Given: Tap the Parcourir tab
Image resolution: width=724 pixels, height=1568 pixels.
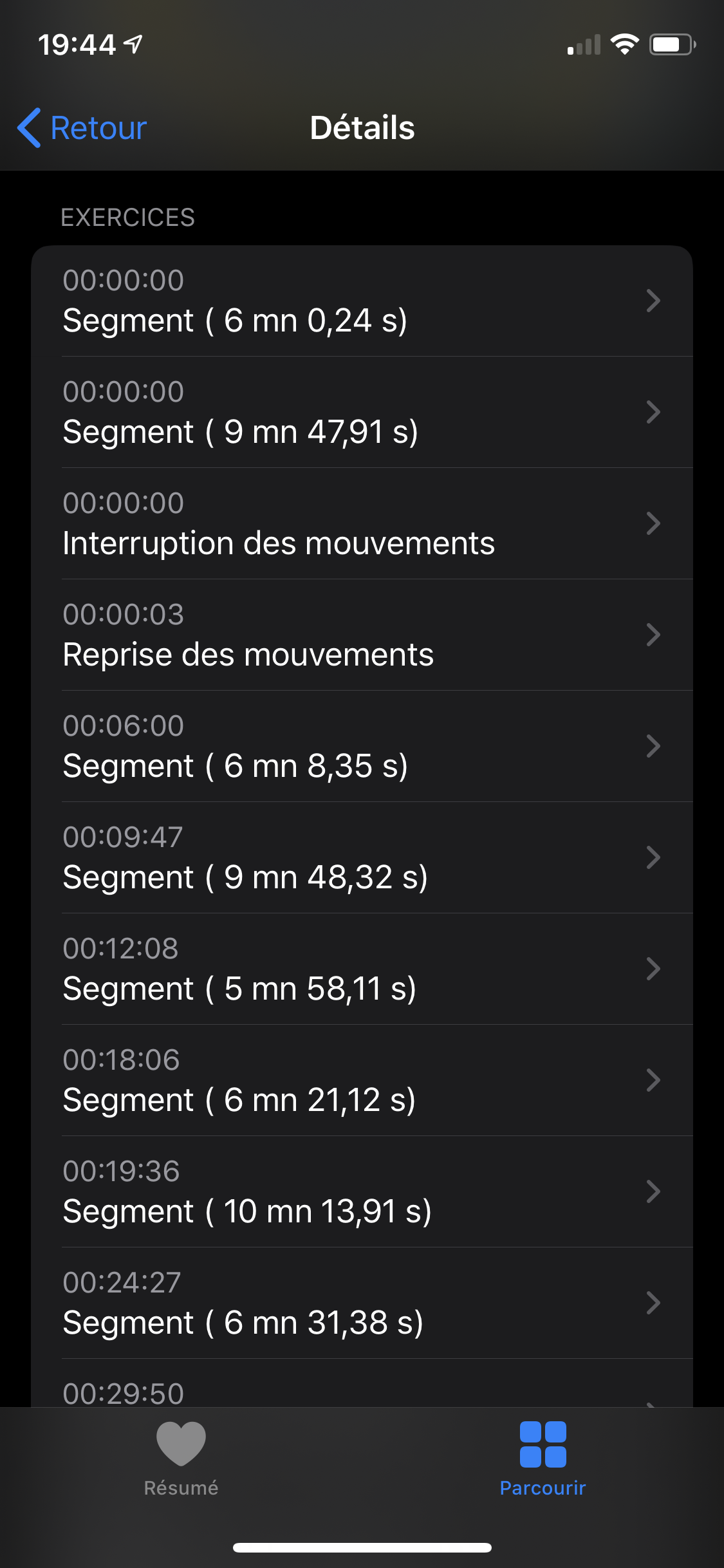Looking at the screenshot, I should (543, 1459).
